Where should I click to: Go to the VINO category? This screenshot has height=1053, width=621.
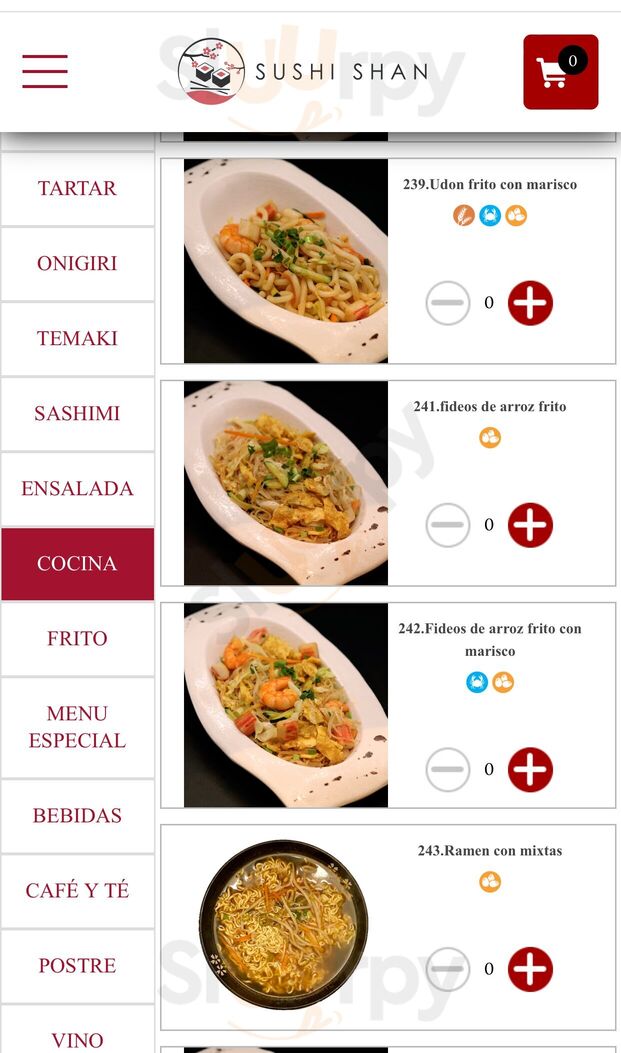click(x=77, y=1038)
